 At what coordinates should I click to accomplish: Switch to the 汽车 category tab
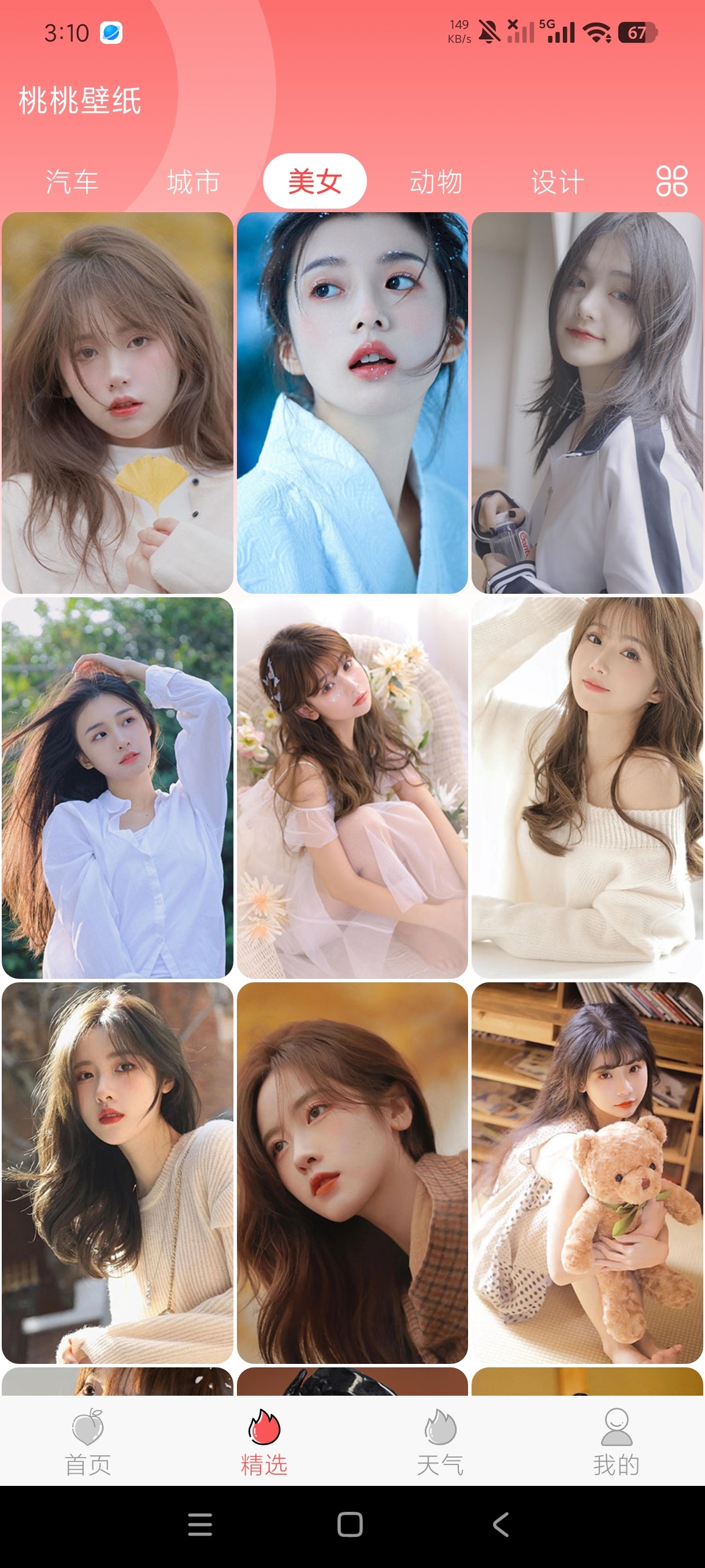(x=72, y=182)
